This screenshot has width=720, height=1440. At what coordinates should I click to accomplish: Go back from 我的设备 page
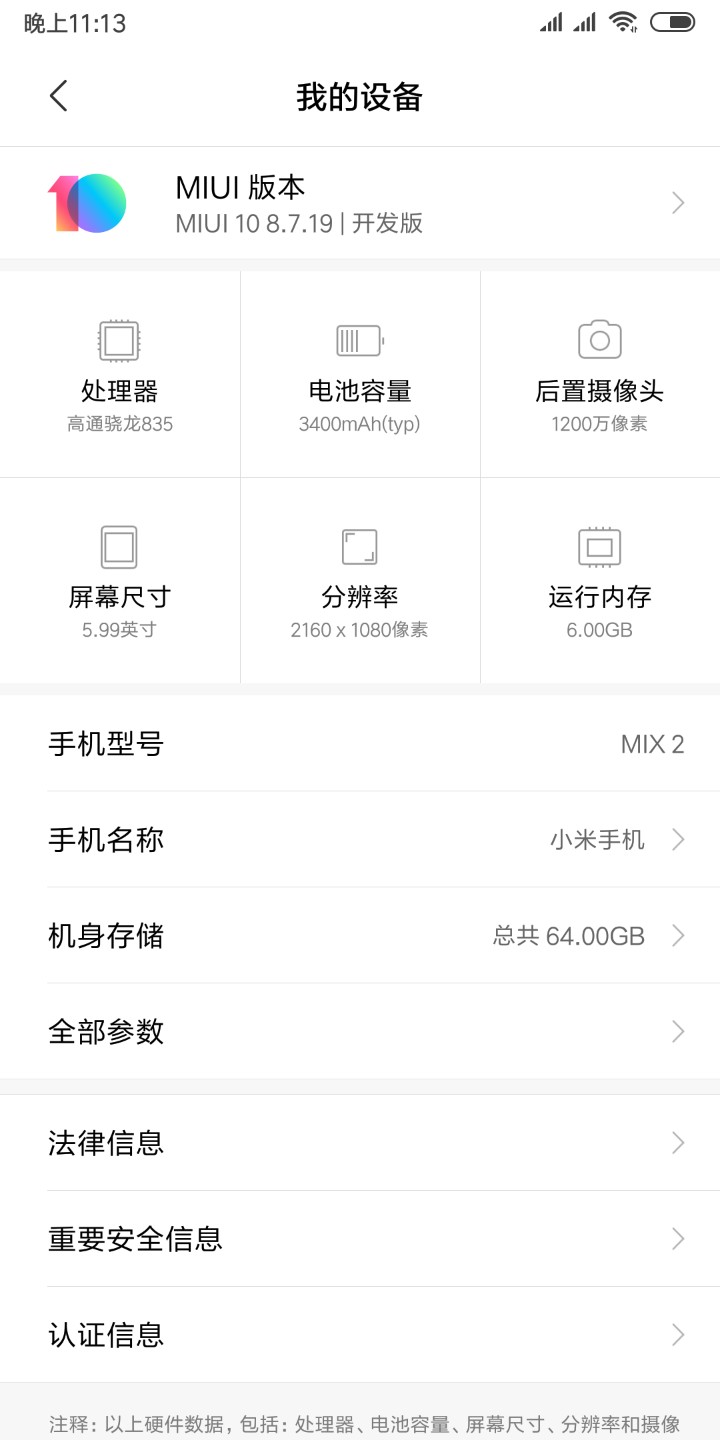coord(59,96)
